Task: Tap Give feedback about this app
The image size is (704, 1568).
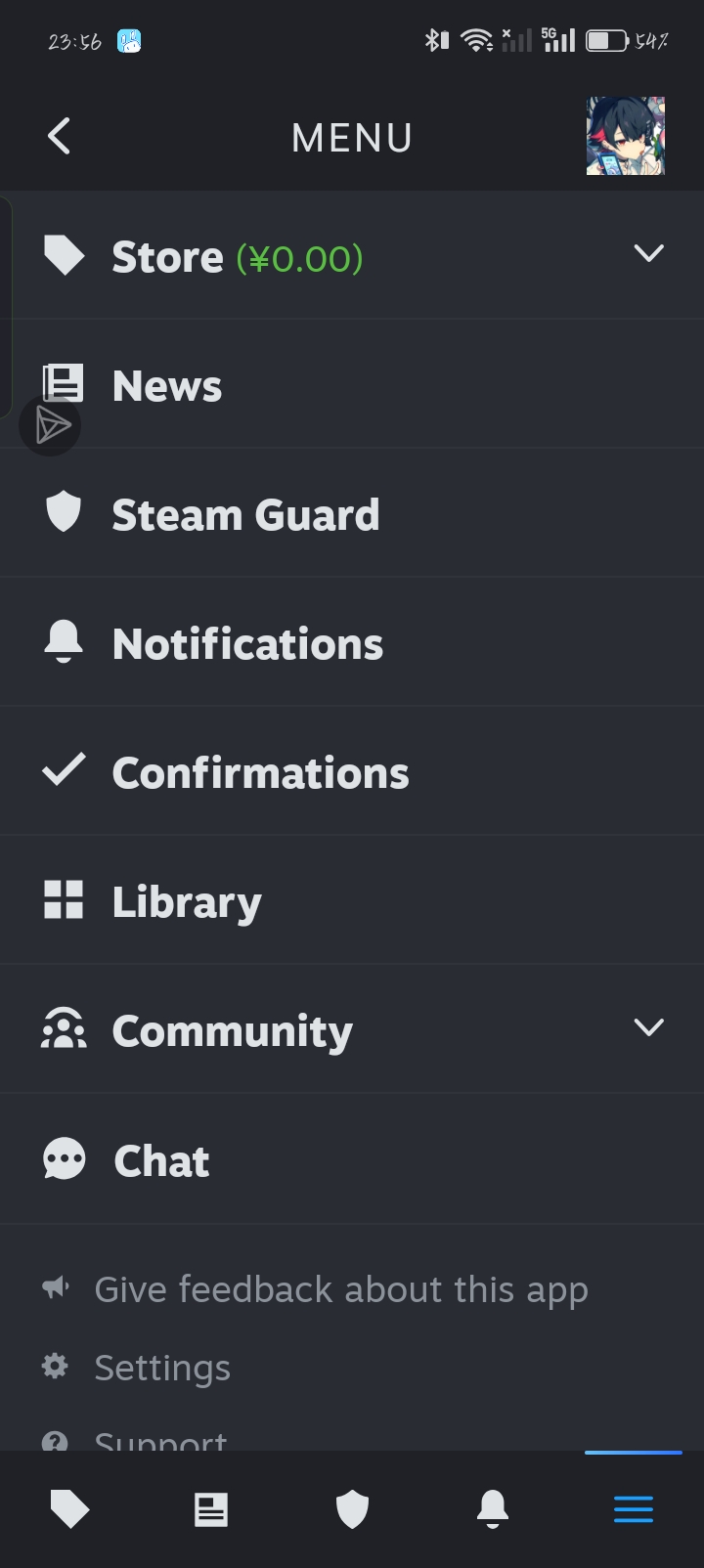Action: [340, 1289]
